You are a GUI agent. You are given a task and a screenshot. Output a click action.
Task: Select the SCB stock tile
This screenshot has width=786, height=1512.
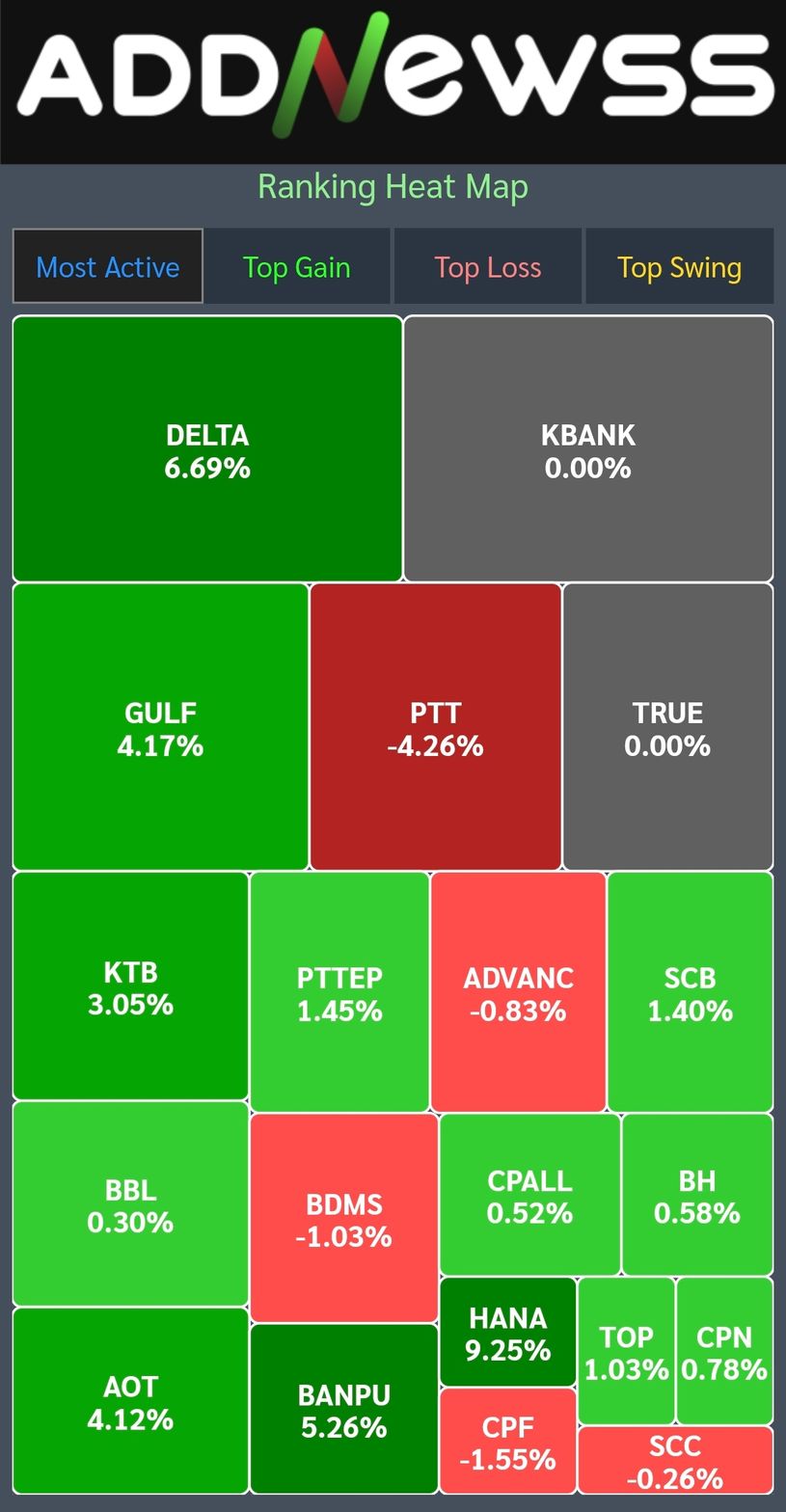click(691, 992)
